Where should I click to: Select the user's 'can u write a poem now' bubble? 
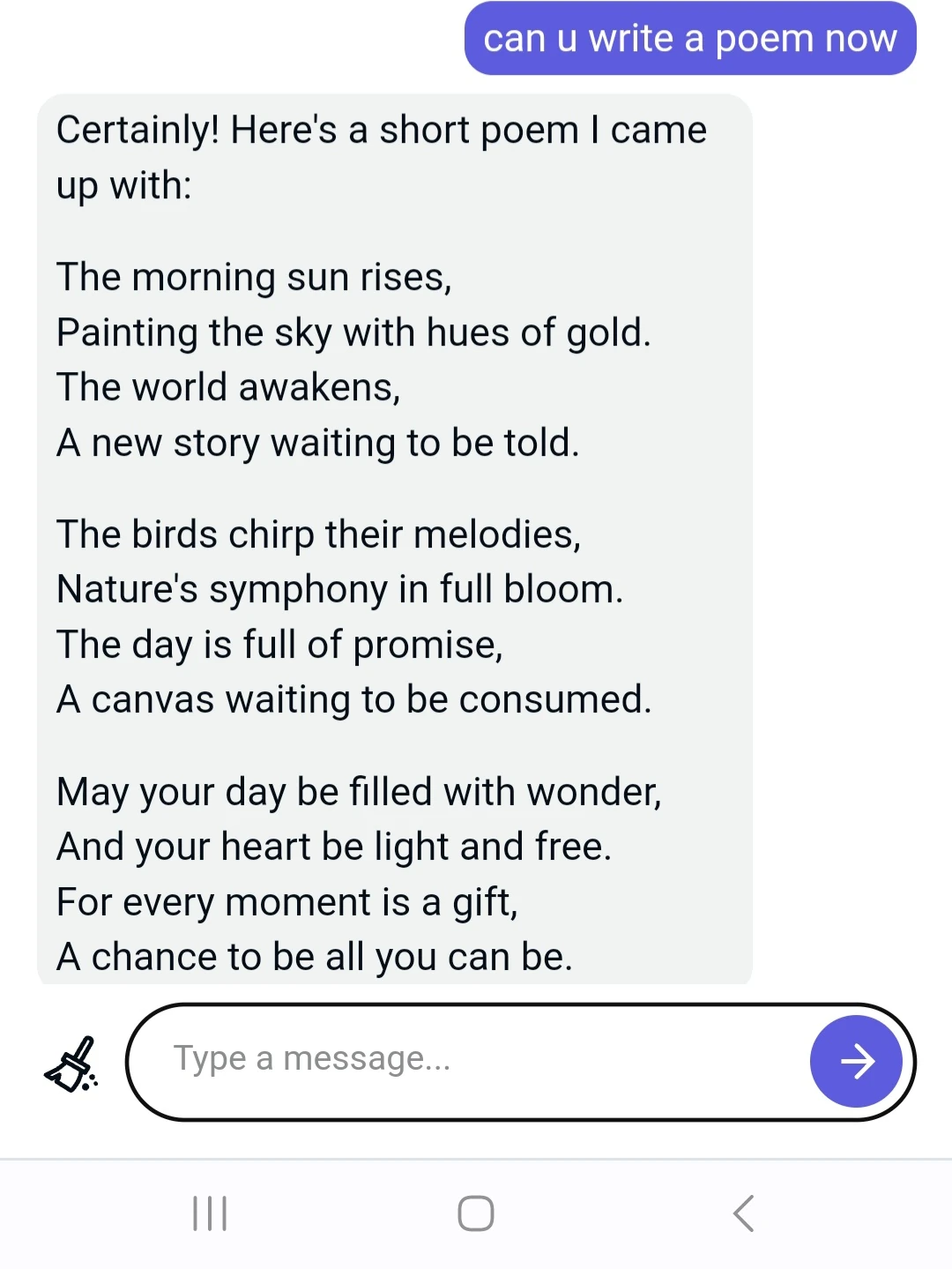(689, 38)
